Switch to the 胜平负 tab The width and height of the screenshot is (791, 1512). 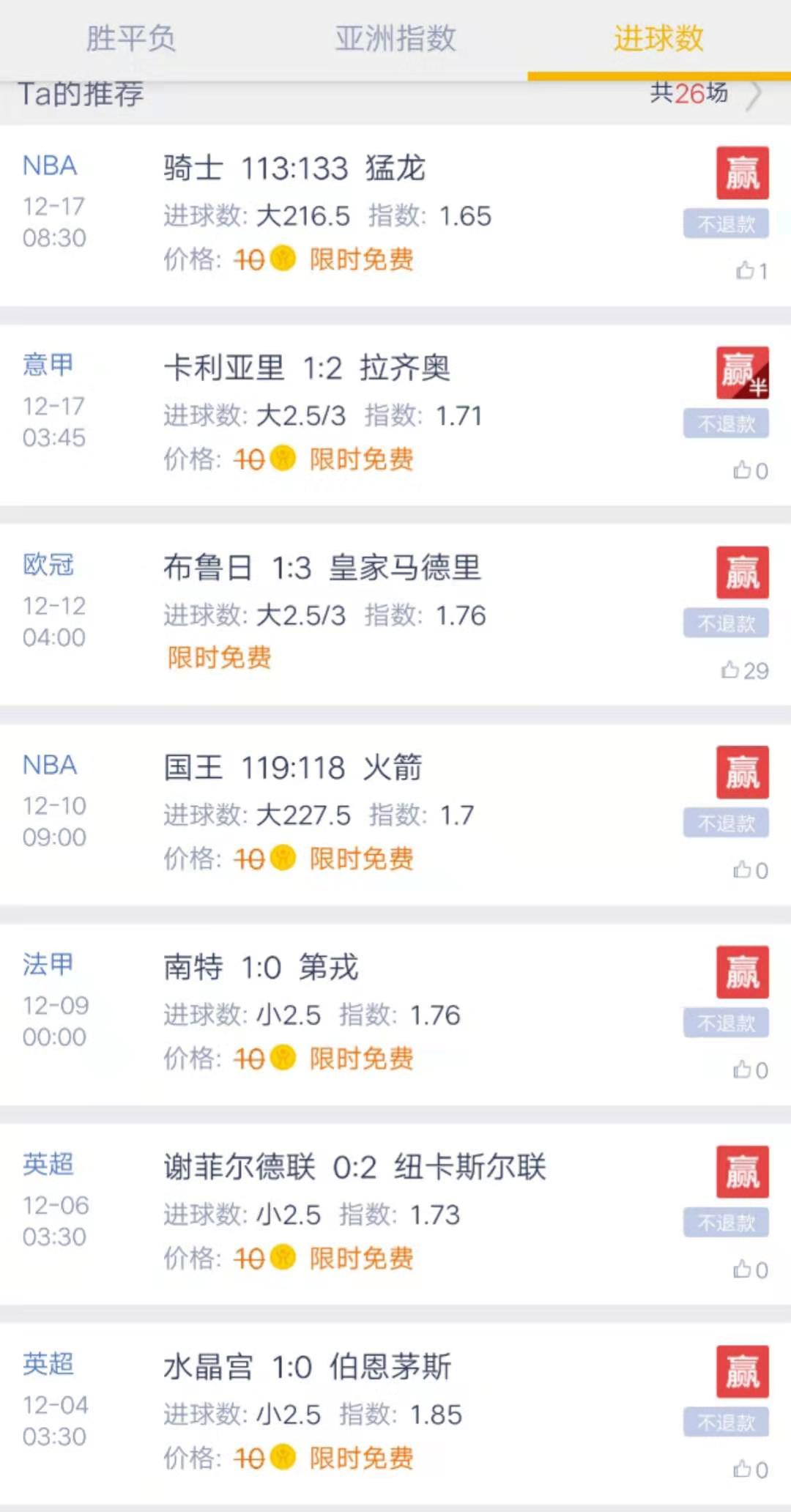pyautogui.click(x=131, y=39)
